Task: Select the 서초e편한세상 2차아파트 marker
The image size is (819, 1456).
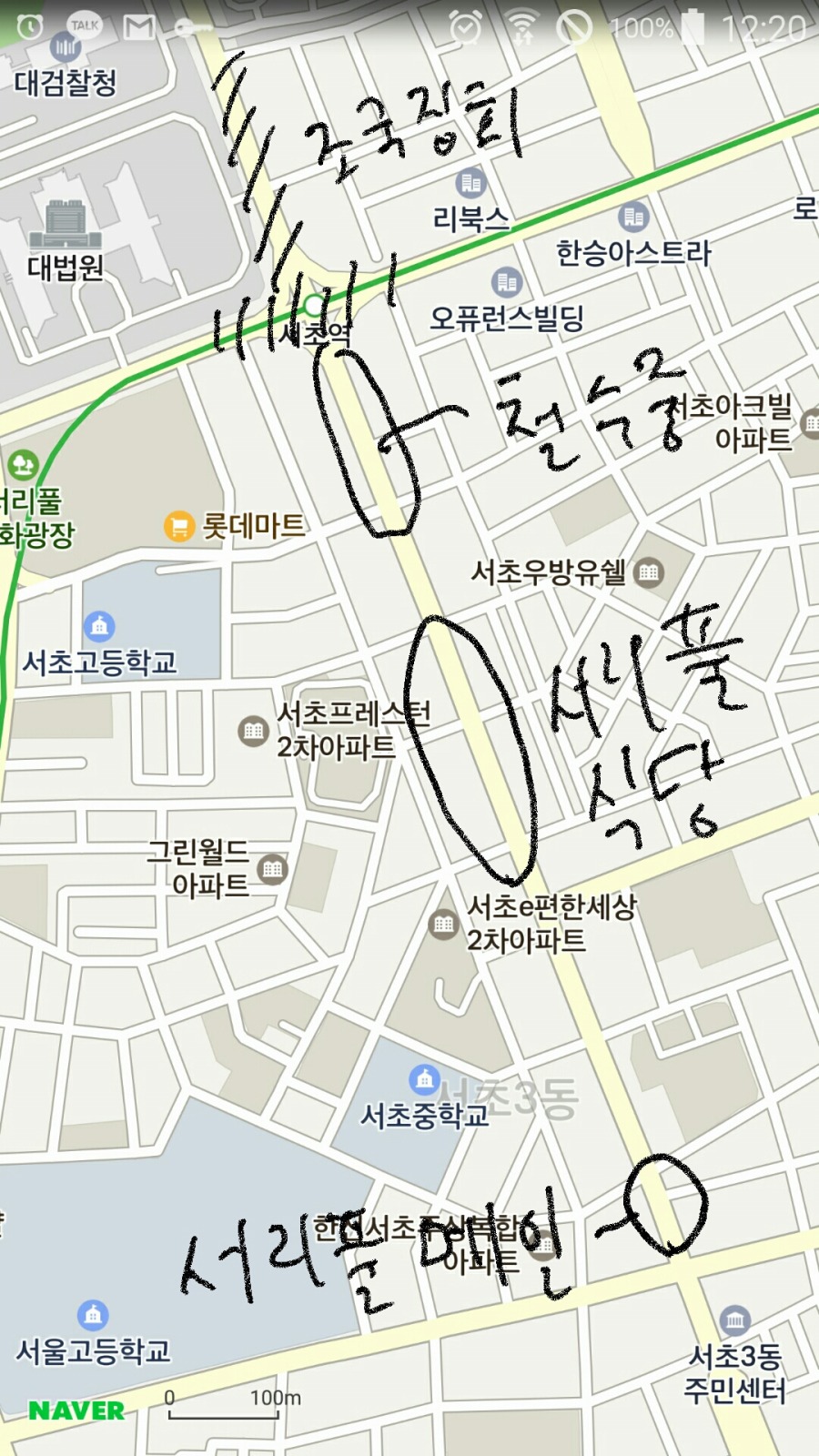Action: click(443, 925)
